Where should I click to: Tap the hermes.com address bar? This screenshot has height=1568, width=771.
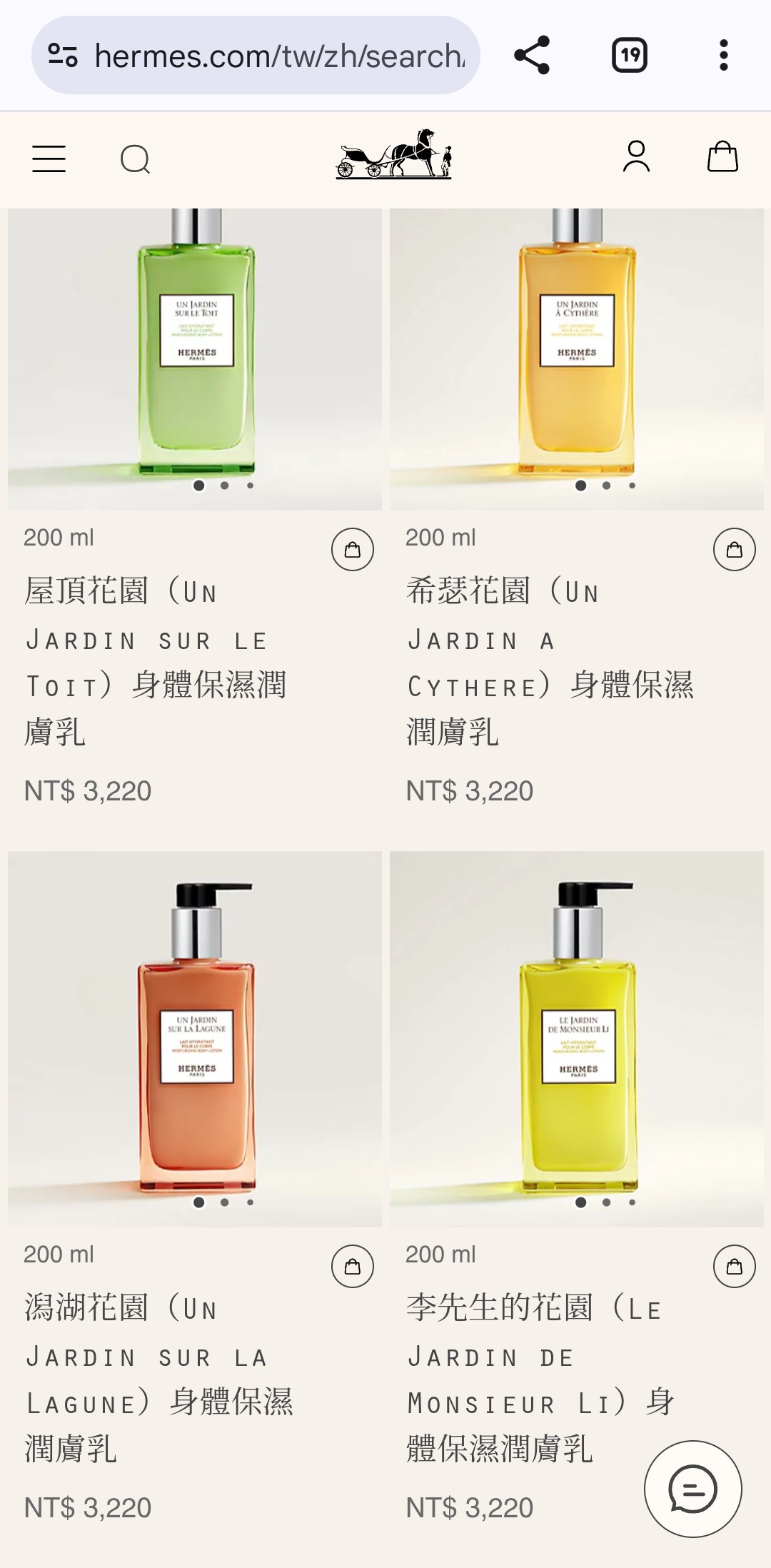coord(256,55)
